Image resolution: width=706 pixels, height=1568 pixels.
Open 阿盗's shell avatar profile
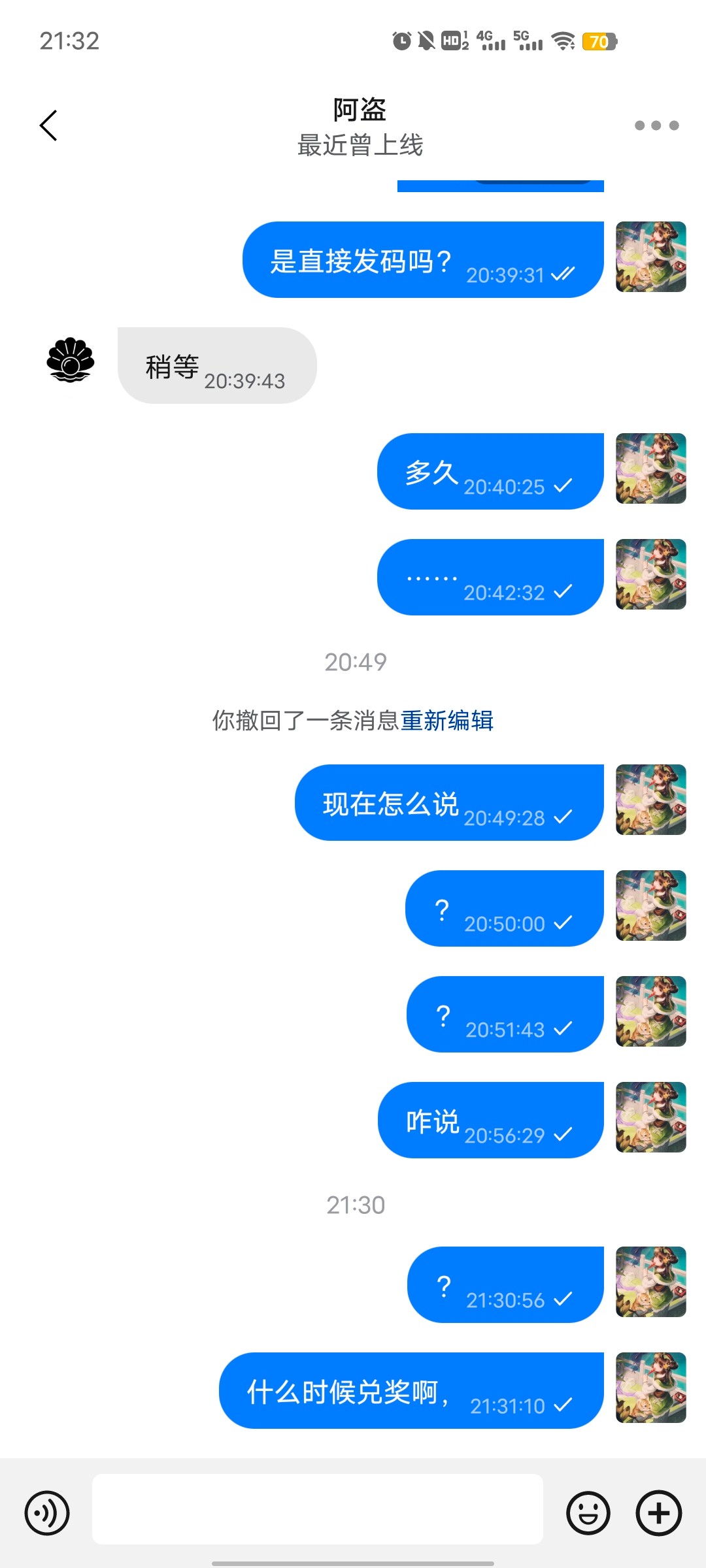point(71,360)
